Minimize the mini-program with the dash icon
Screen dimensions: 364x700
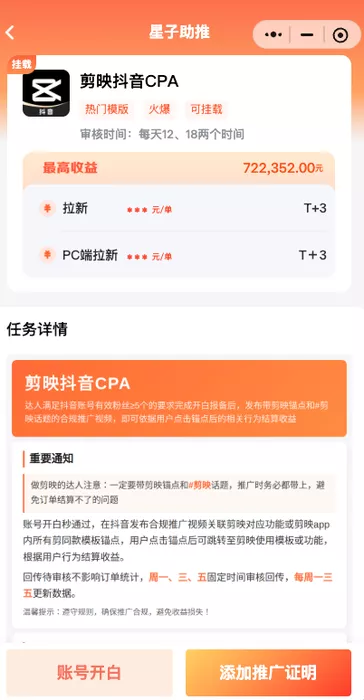pos(307,34)
